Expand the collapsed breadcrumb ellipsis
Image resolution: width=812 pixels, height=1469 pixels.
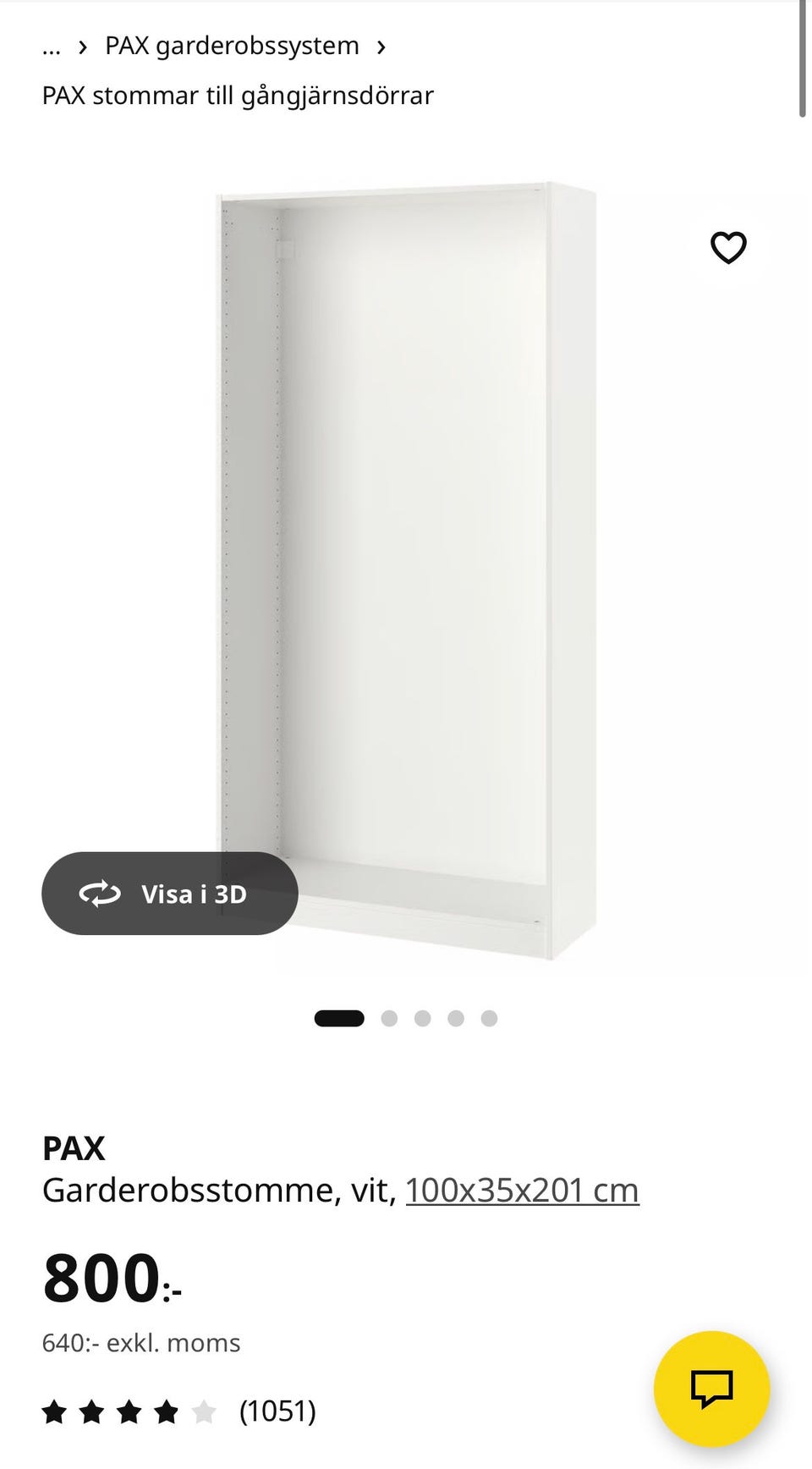(x=52, y=47)
